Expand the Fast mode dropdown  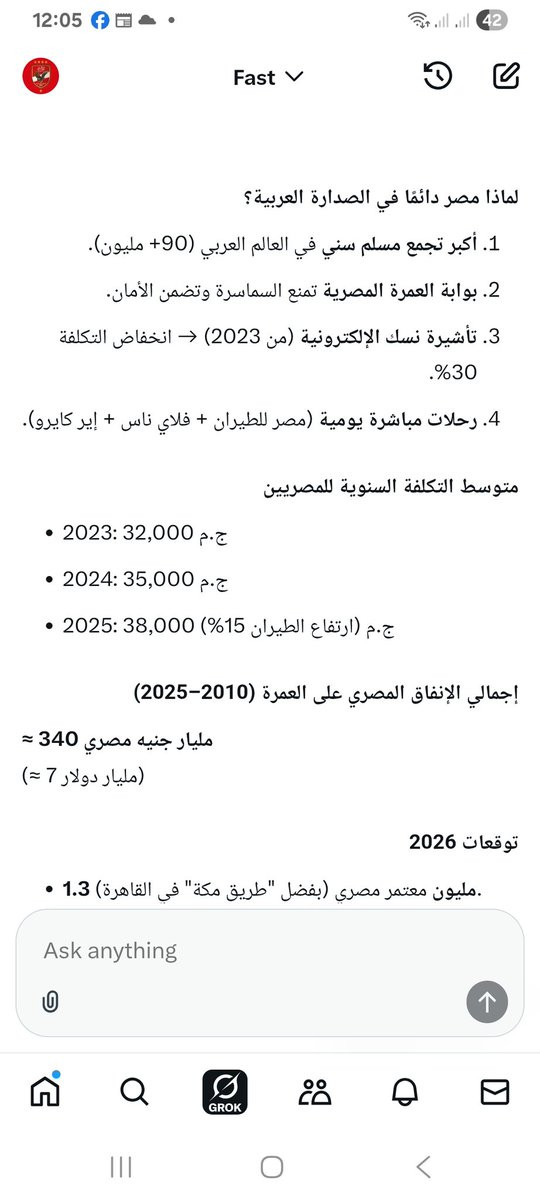tap(268, 77)
